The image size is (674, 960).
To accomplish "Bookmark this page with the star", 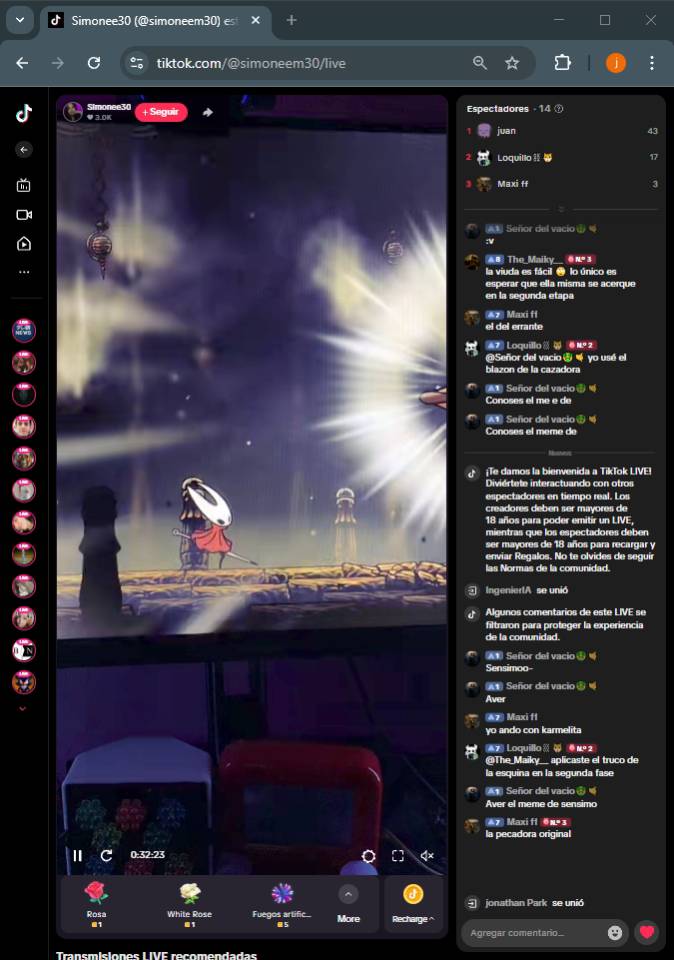I will pos(512,63).
